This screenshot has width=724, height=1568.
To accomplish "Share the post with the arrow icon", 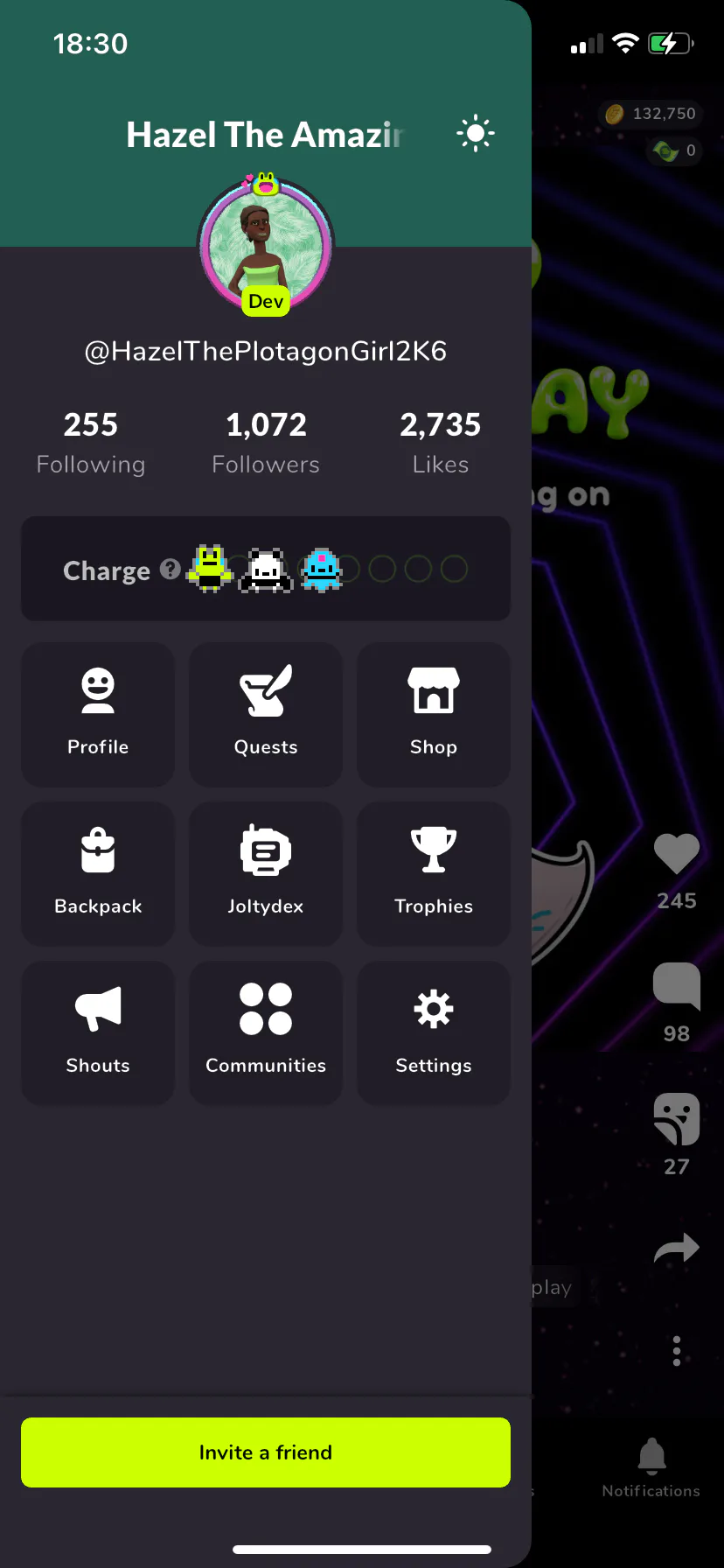I will click(676, 1249).
